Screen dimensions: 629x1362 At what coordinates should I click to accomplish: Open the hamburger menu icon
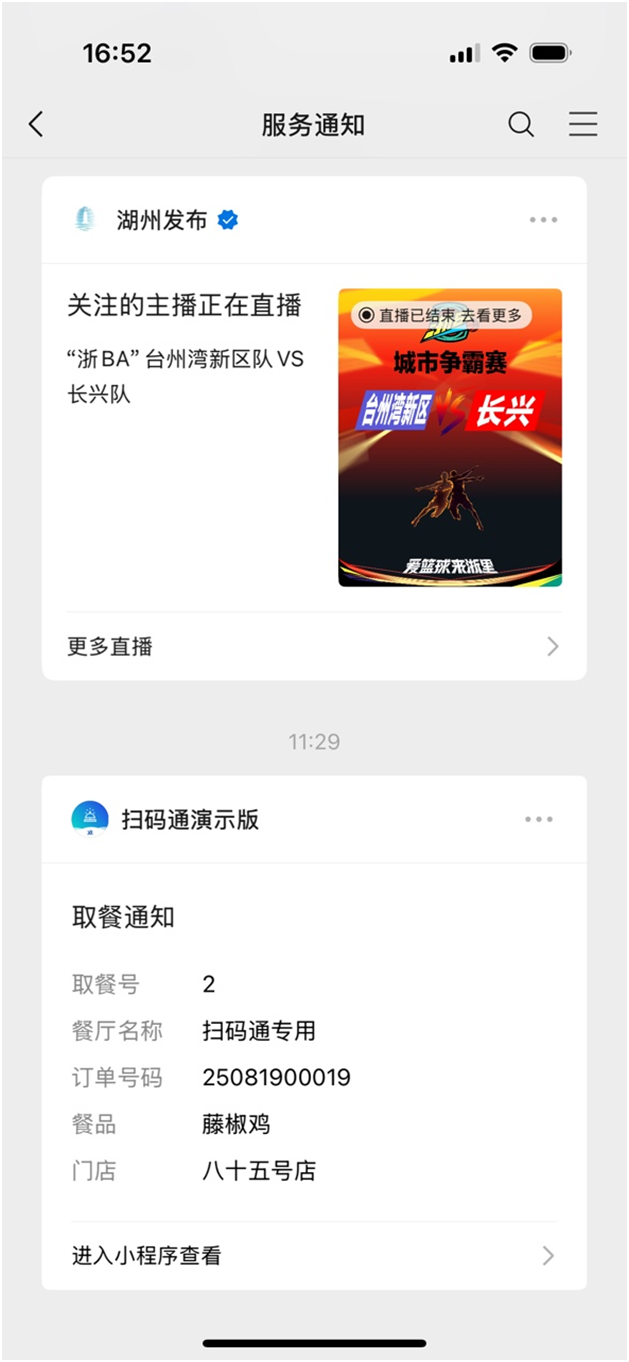click(583, 124)
